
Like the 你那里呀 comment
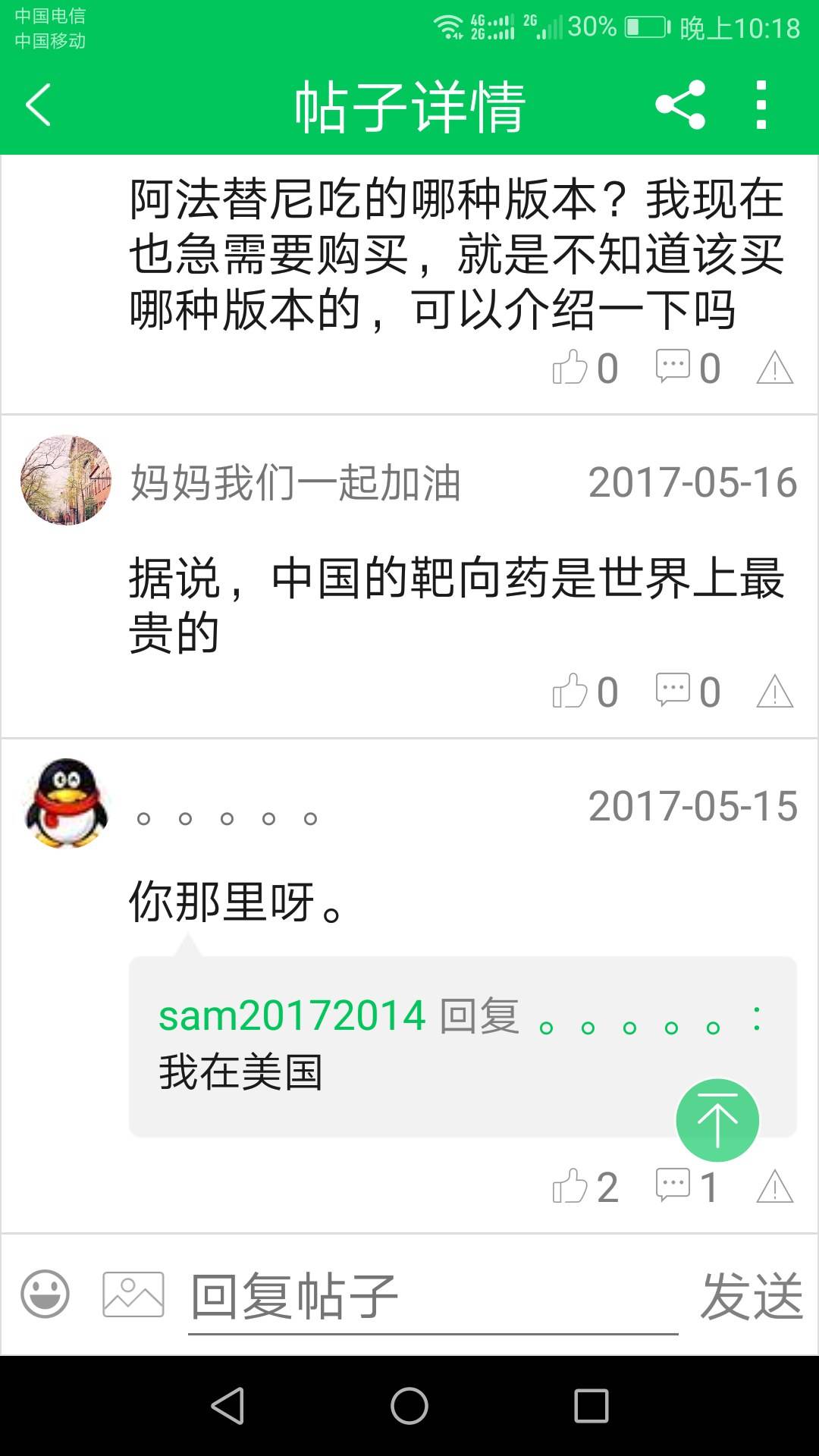pos(584,1188)
